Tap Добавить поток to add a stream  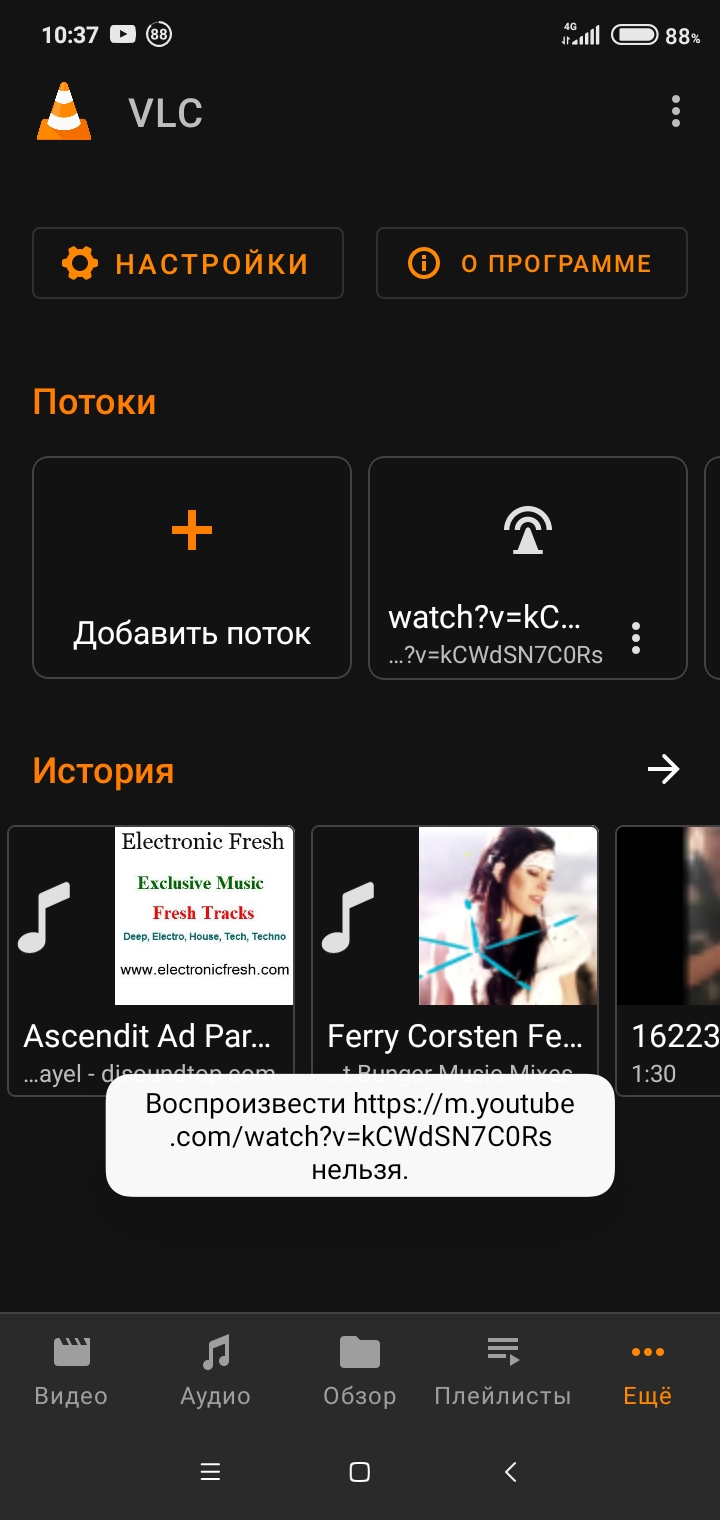[x=192, y=568]
